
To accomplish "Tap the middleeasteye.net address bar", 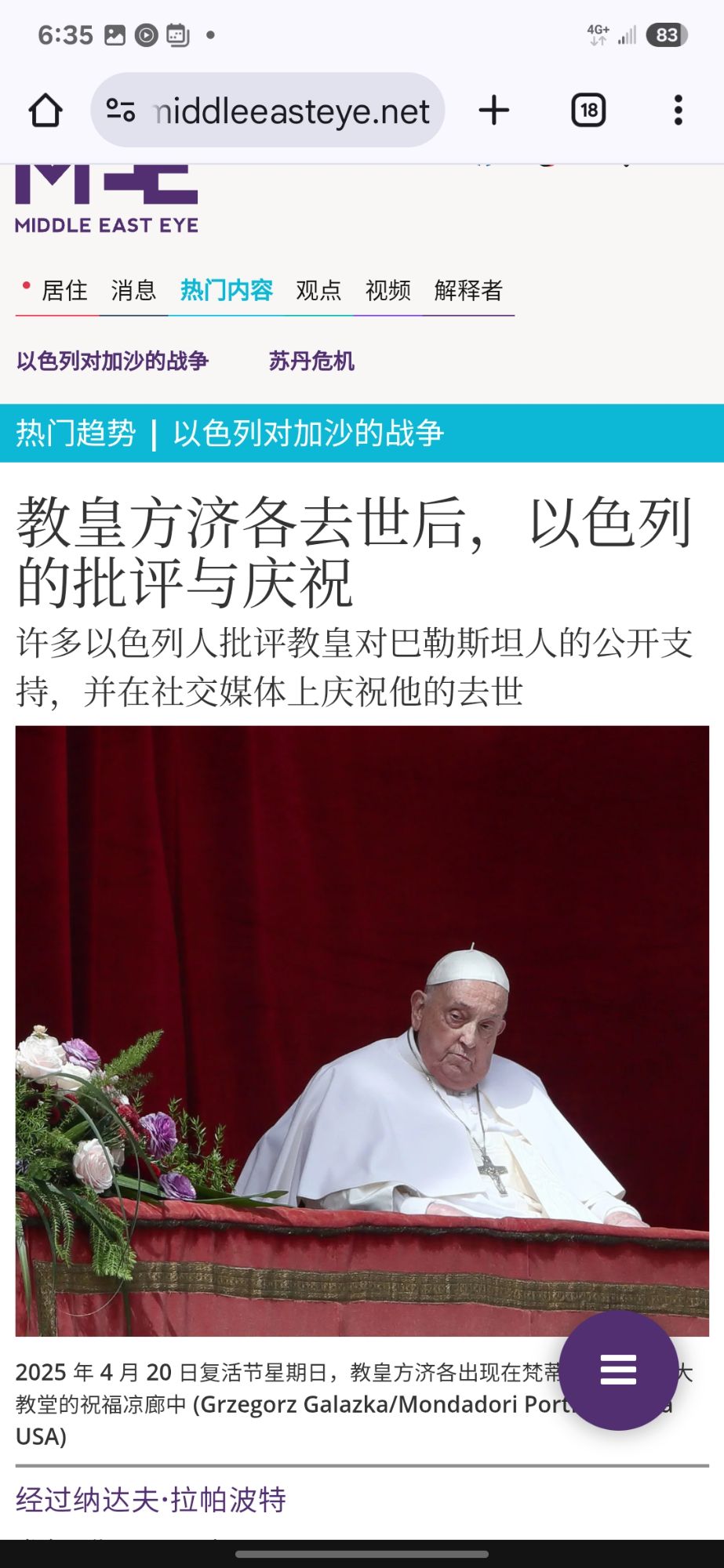I will [268, 111].
